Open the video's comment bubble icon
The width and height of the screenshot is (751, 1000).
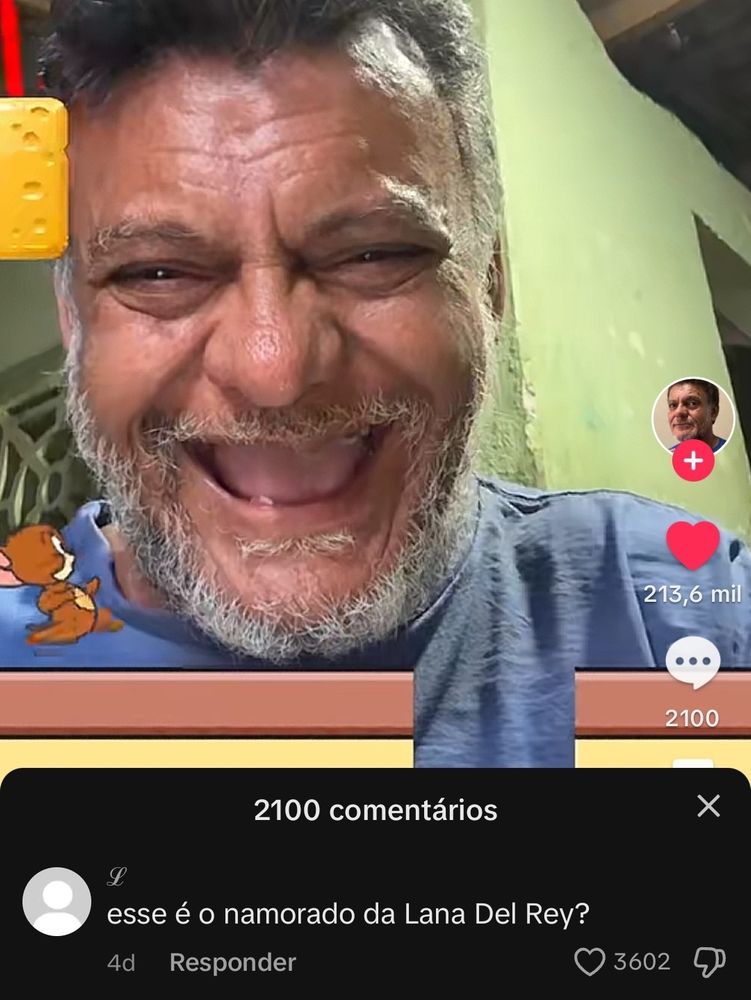[693, 663]
